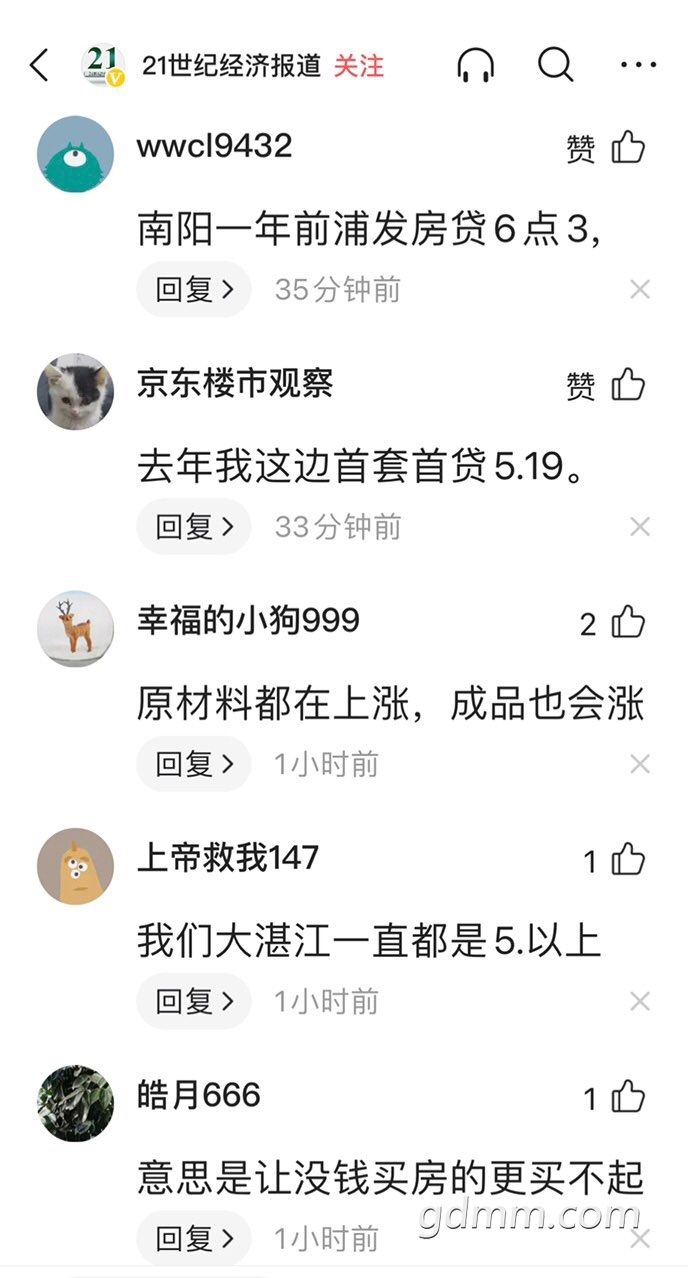
Task: Reply to 幸福的小狗999
Action: (x=193, y=764)
